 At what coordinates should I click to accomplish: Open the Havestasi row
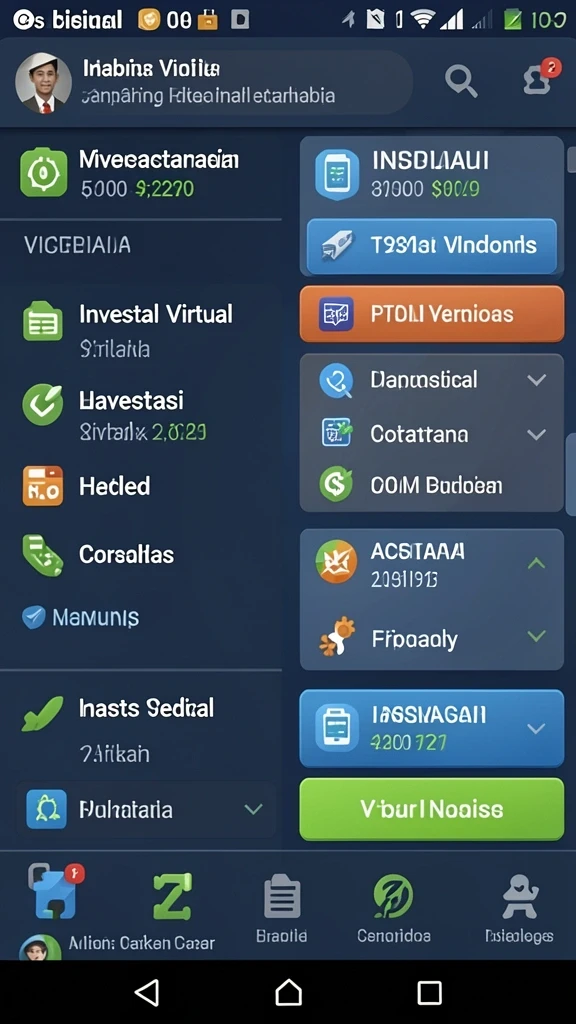(140, 413)
